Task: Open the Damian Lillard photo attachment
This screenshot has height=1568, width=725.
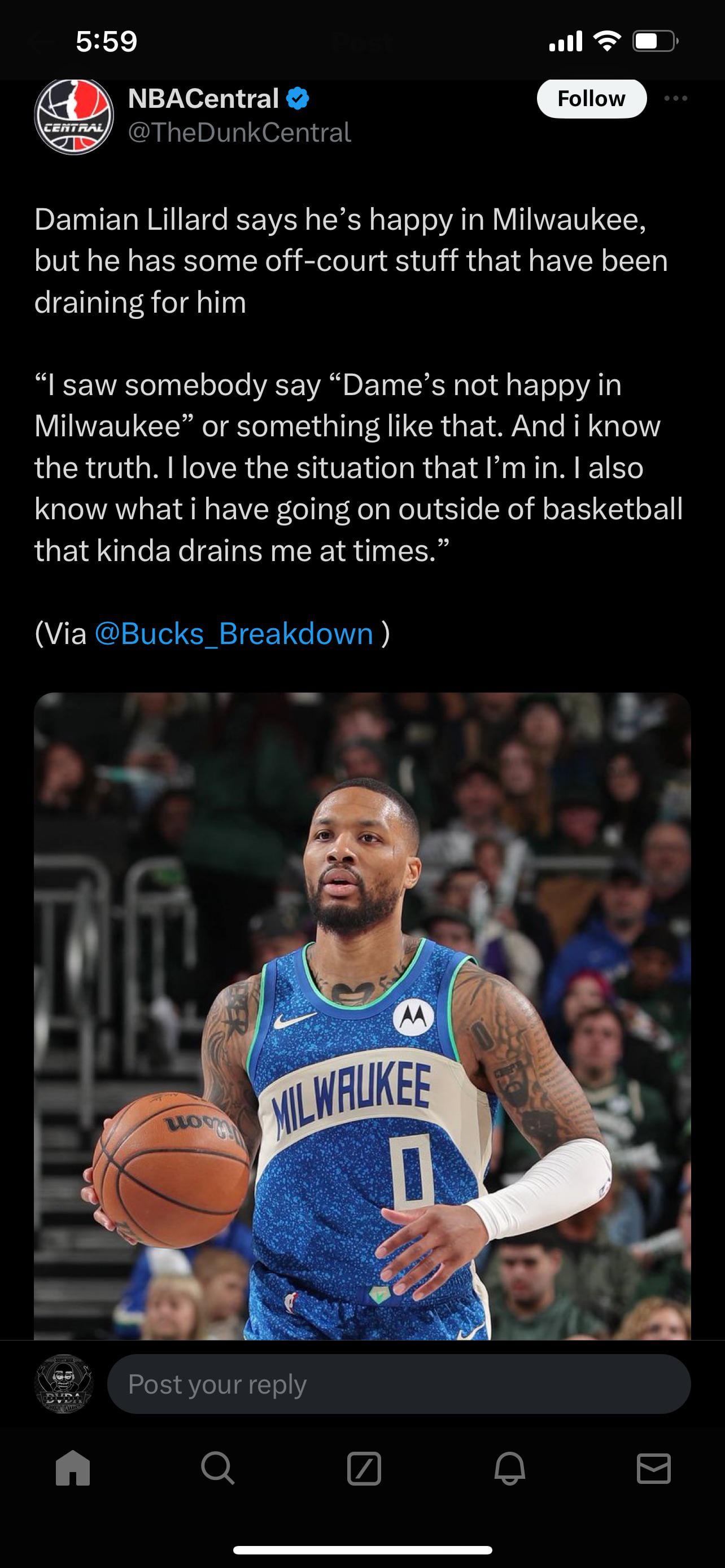Action: [x=362, y=1015]
